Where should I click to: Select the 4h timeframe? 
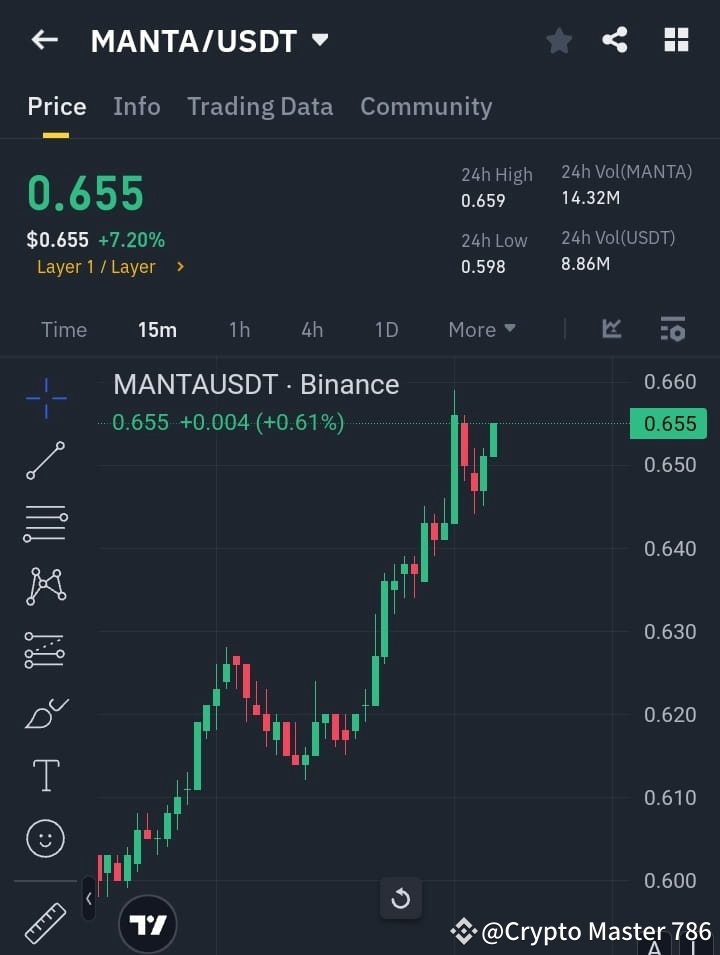pyautogui.click(x=312, y=329)
